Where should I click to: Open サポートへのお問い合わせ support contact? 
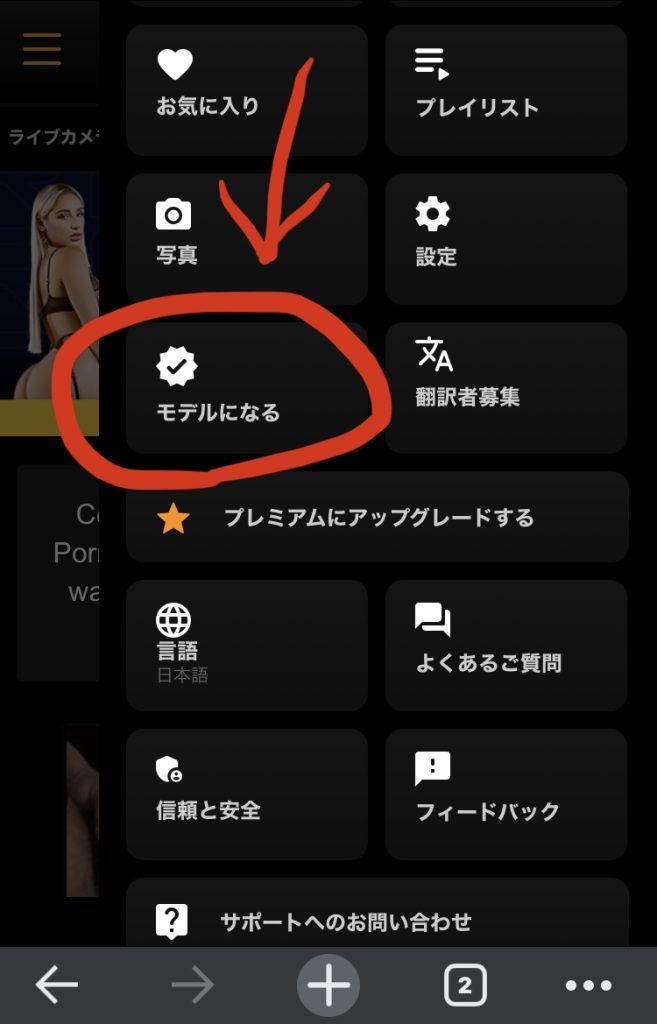[376, 918]
